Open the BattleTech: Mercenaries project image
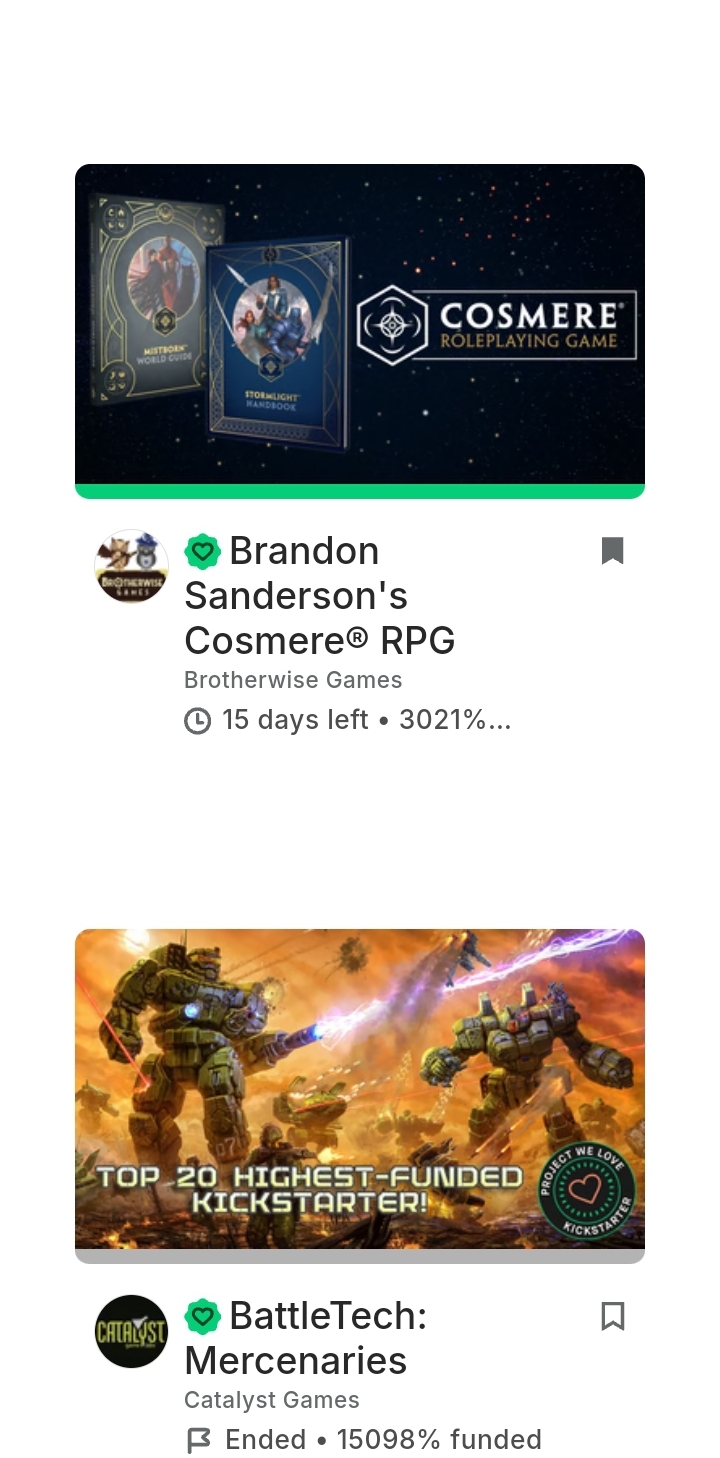Image resolution: width=720 pixels, height=1458 pixels. click(x=360, y=1090)
